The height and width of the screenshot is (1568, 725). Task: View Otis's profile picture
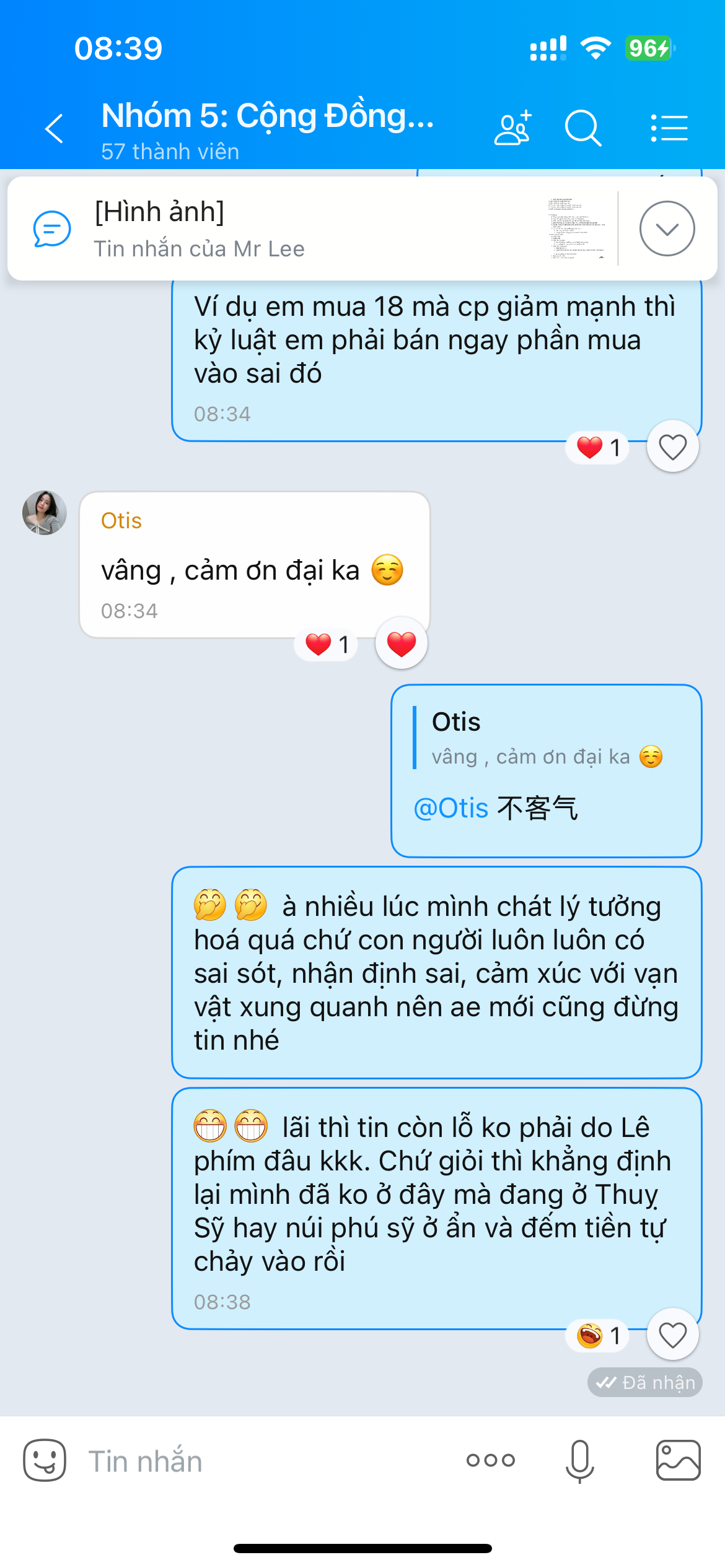45,513
